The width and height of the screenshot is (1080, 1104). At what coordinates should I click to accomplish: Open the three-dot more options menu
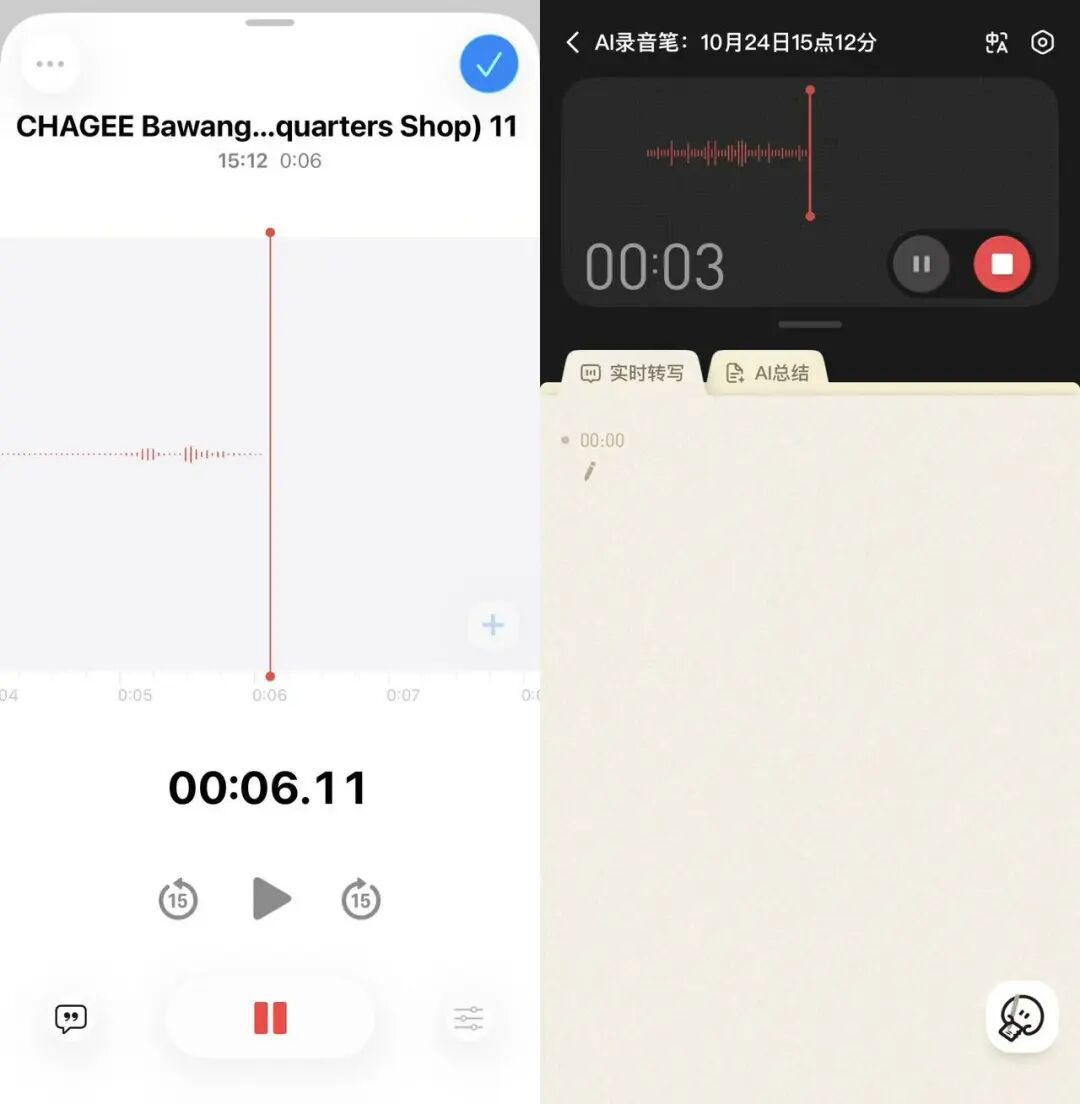(49, 64)
